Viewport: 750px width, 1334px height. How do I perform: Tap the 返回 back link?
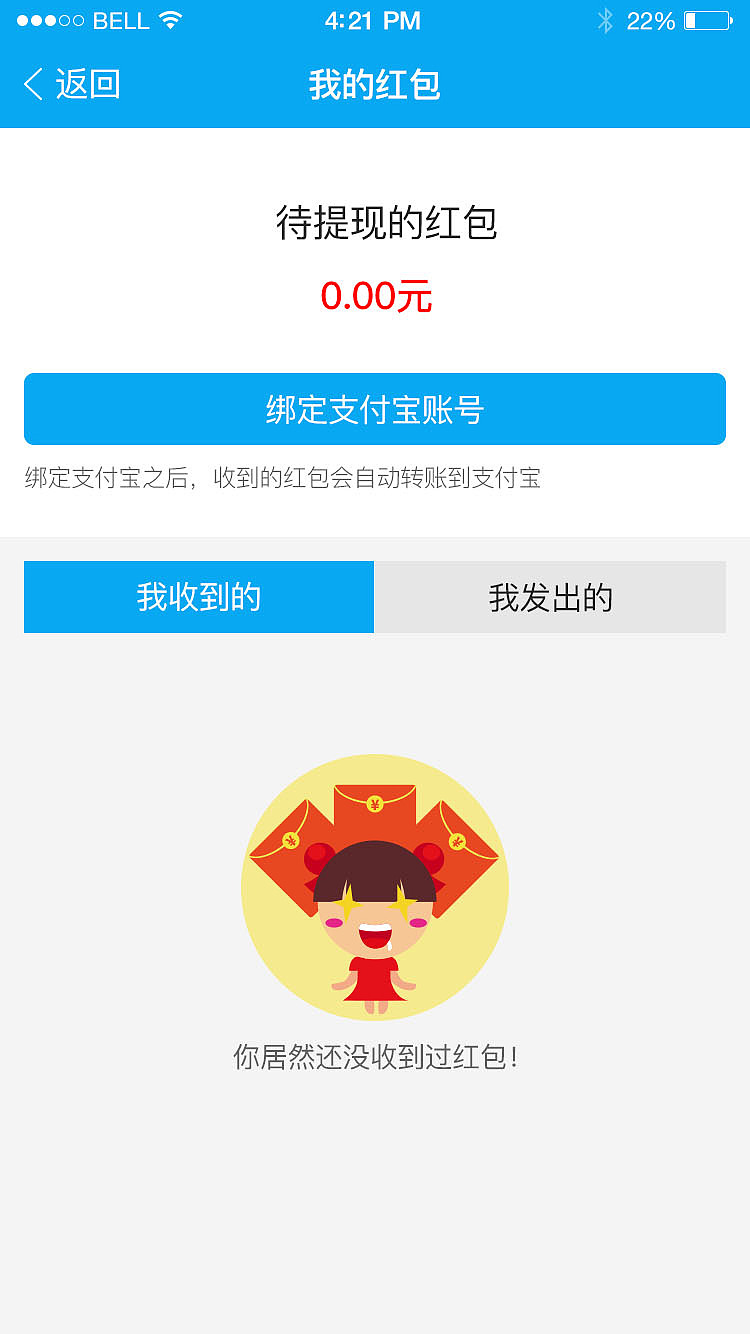point(90,85)
